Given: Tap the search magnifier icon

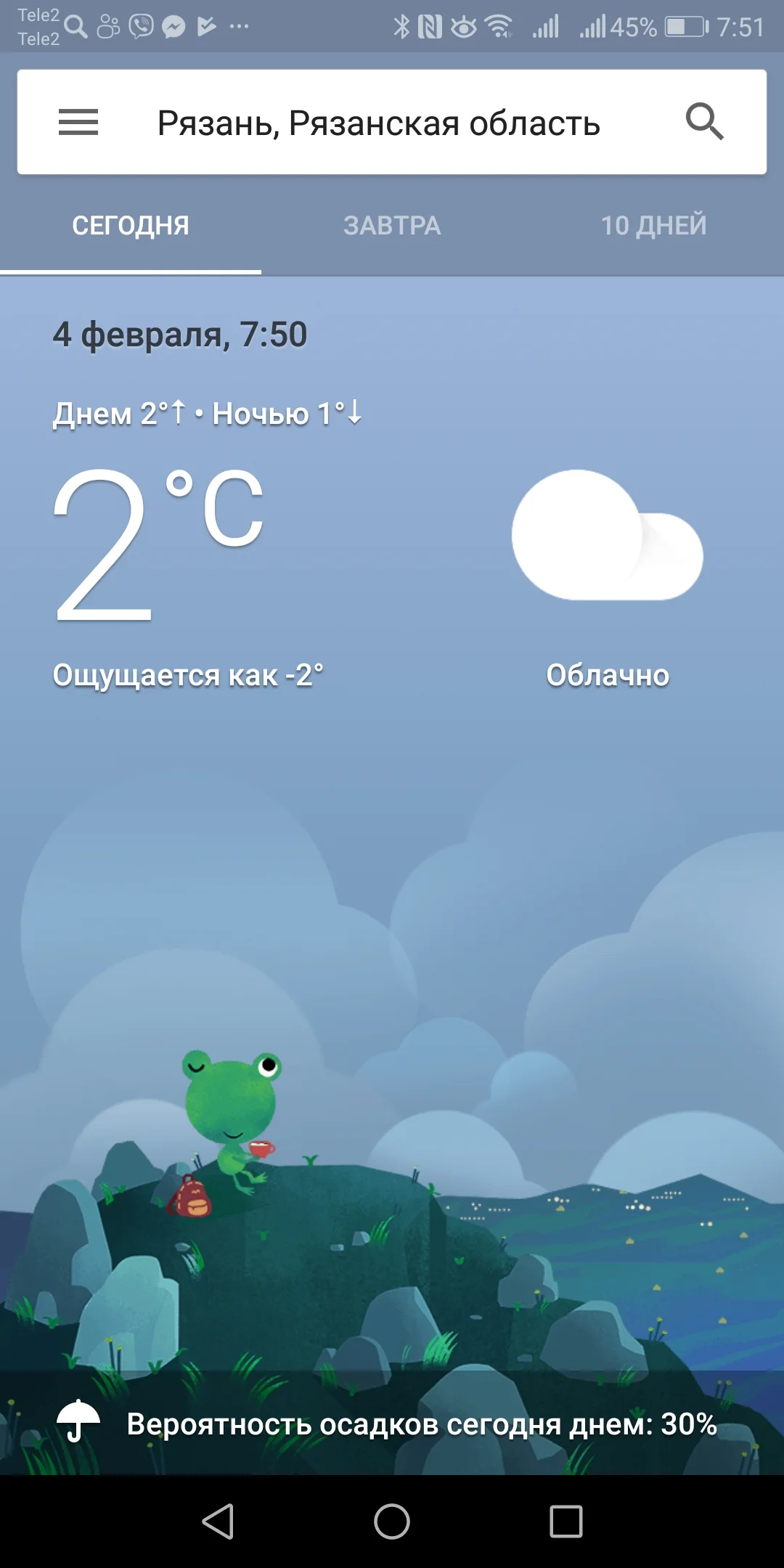Looking at the screenshot, I should [705, 122].
